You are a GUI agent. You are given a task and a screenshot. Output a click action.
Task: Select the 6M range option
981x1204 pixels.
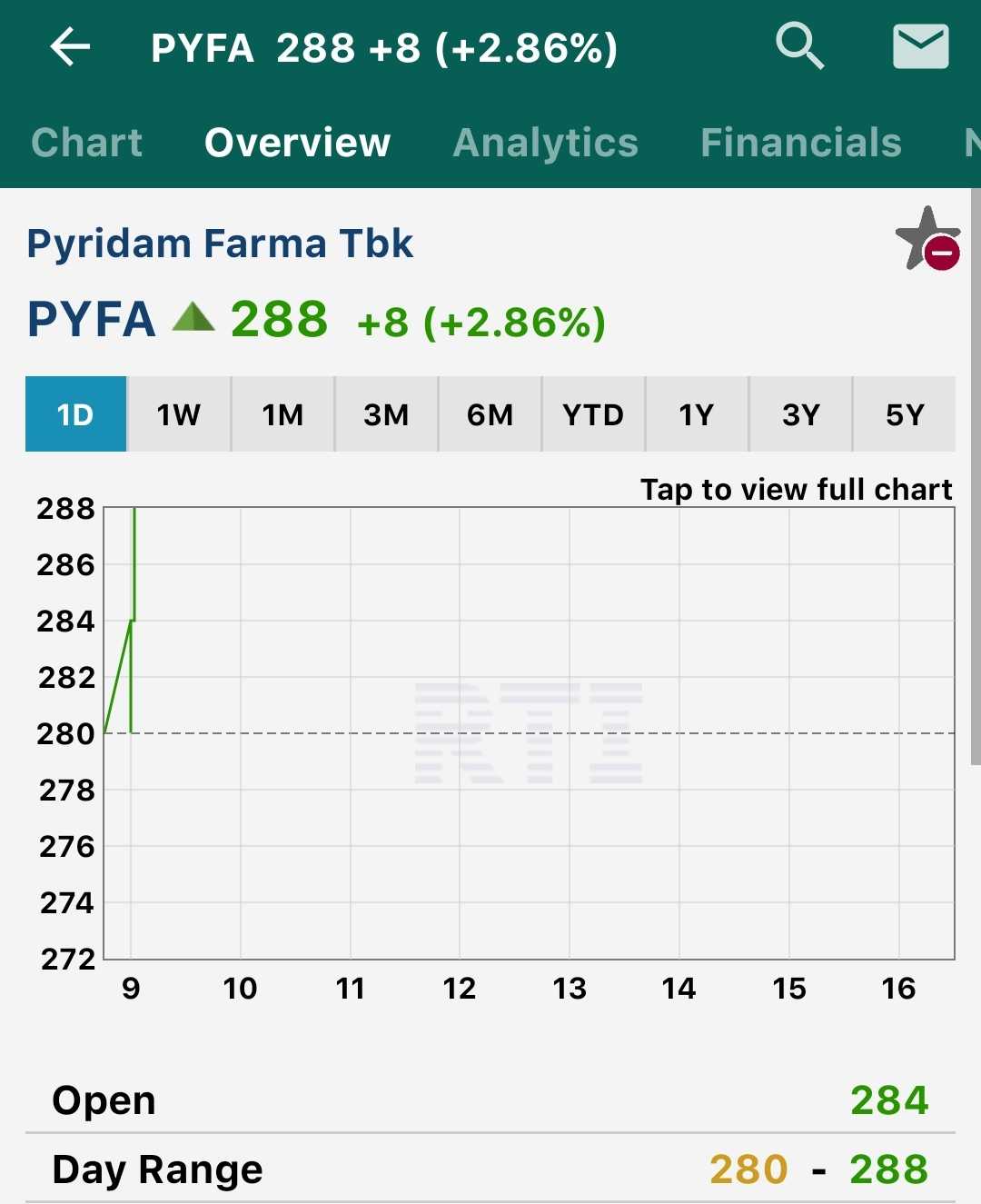[489, 414]
